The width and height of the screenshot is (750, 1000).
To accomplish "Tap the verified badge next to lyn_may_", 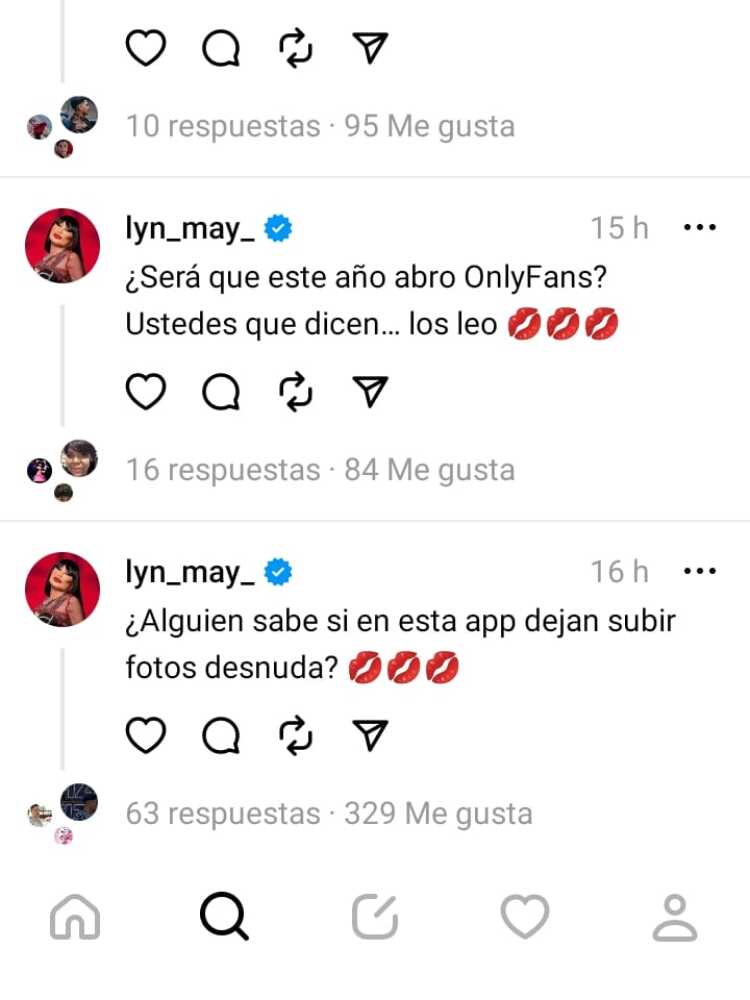I will [x=276, y=228].
